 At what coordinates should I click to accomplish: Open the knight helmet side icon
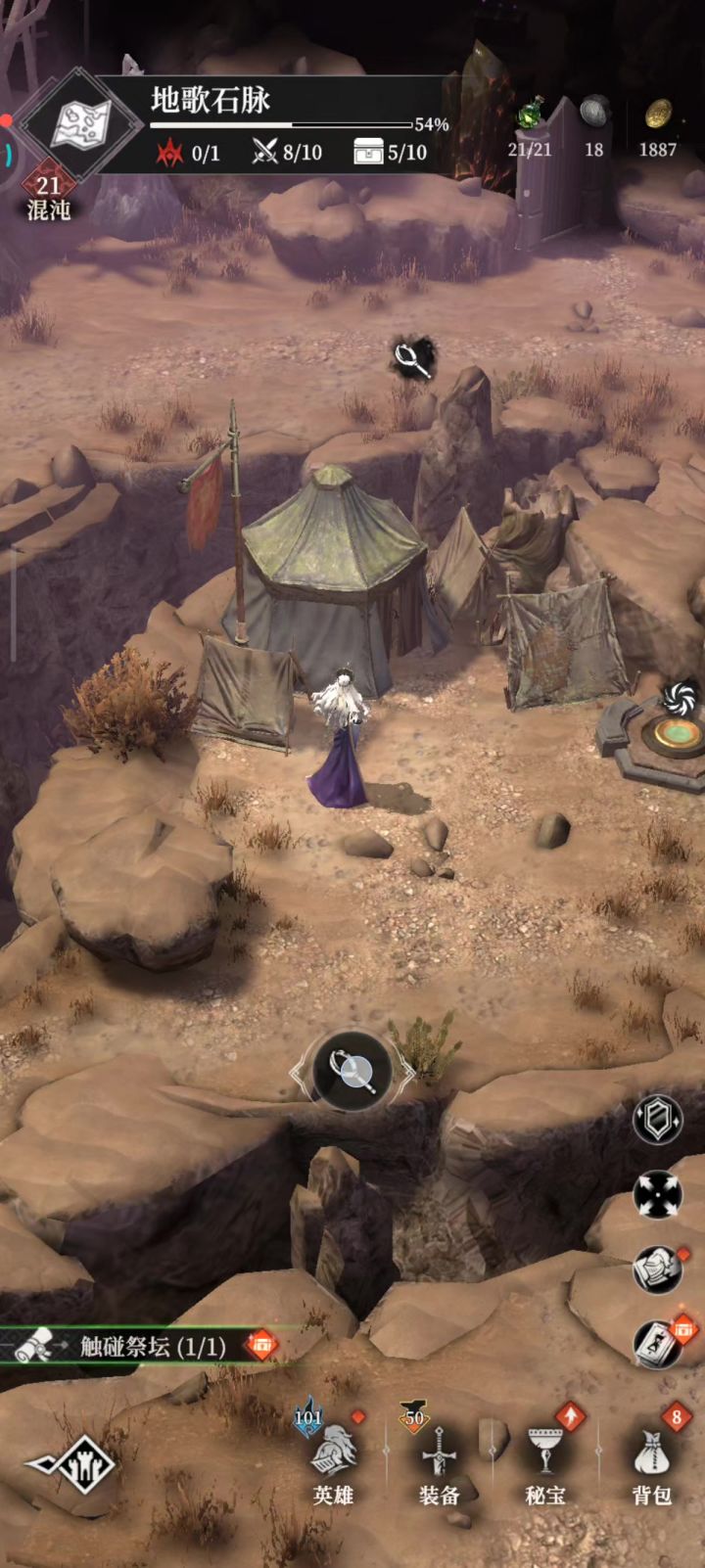coord(657,1269)
